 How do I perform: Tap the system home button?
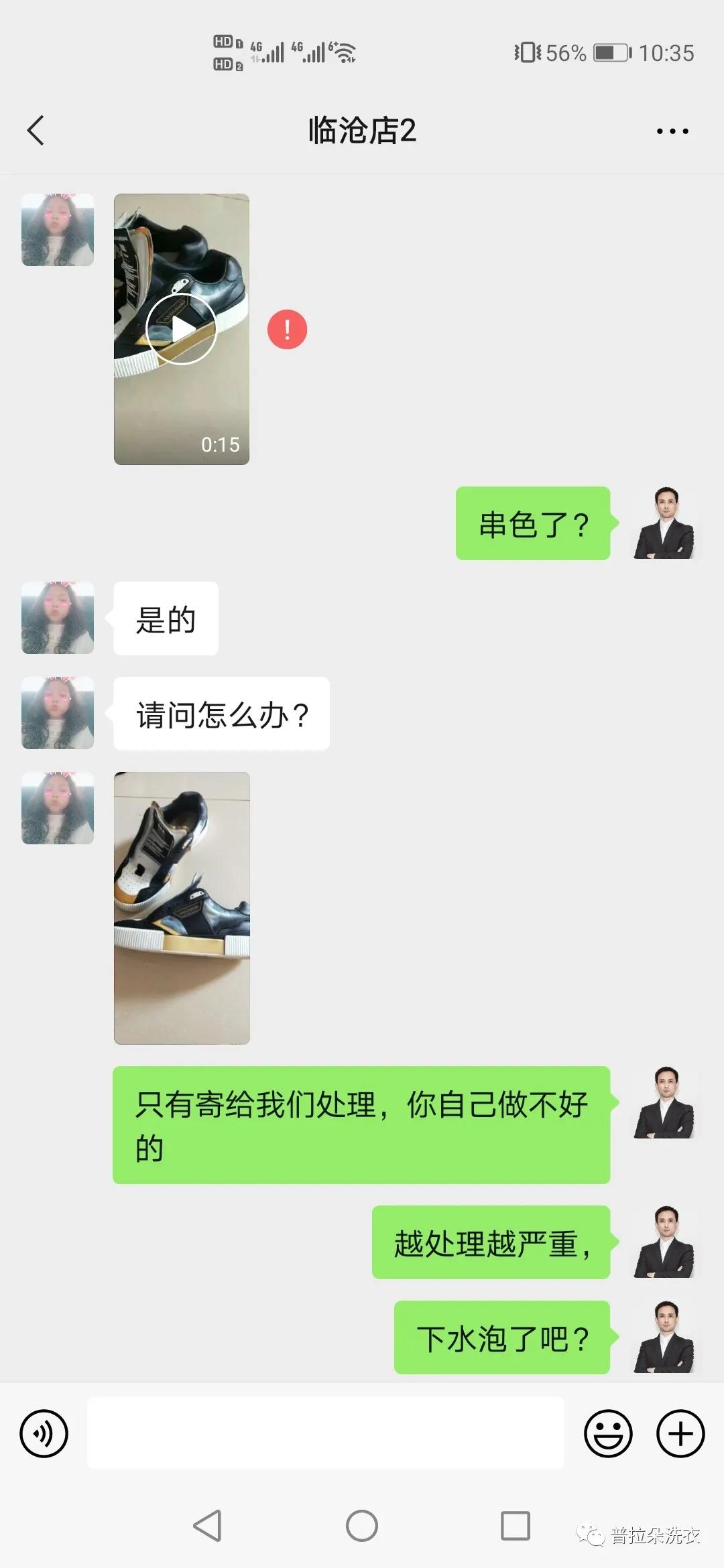pyautogui.click(x=362, y=1526)
